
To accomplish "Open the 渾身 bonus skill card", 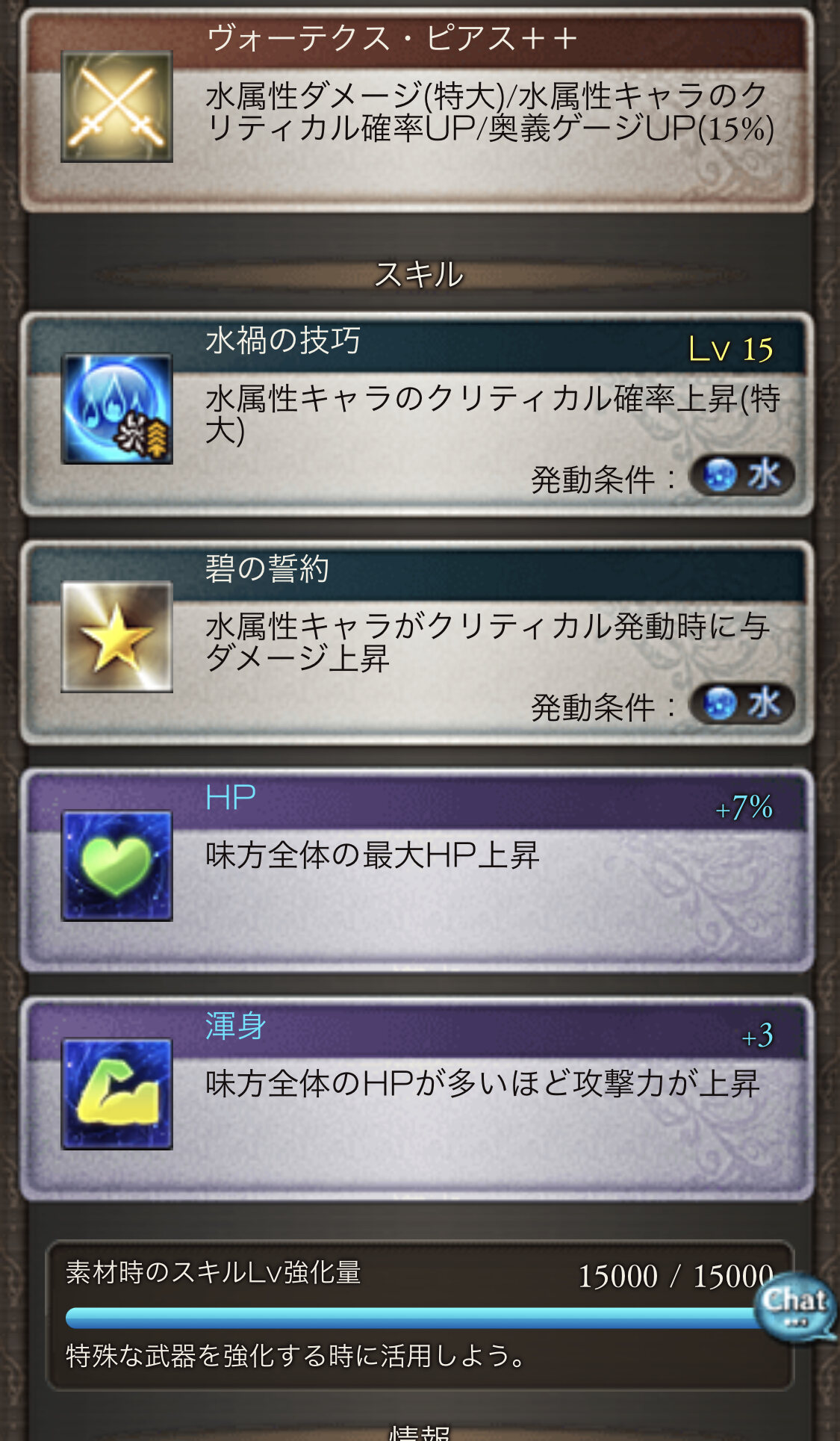I will [x=417, y=1099].
